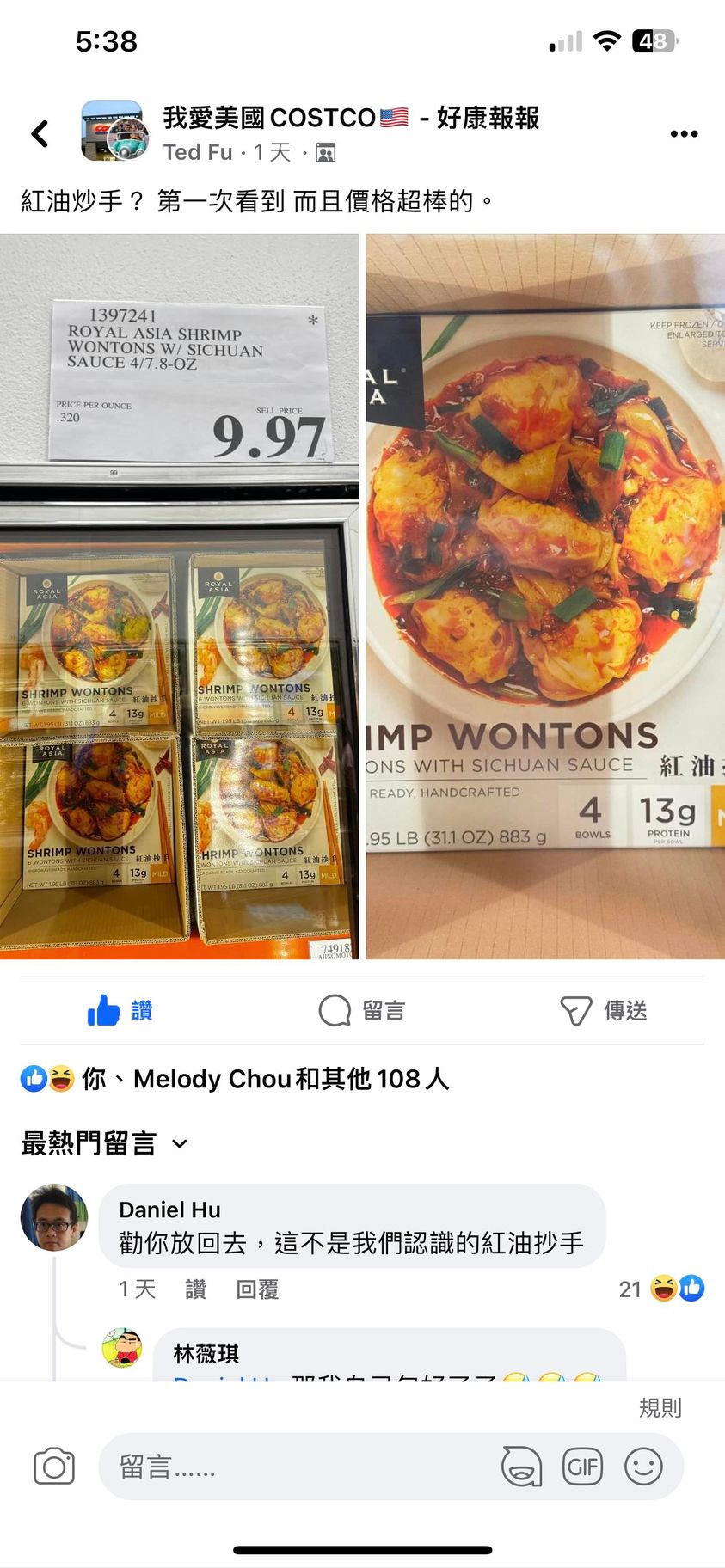Open the 我愛美國COSTCO group page
This screenshot has width=725, height=1568.
point(351,118)
